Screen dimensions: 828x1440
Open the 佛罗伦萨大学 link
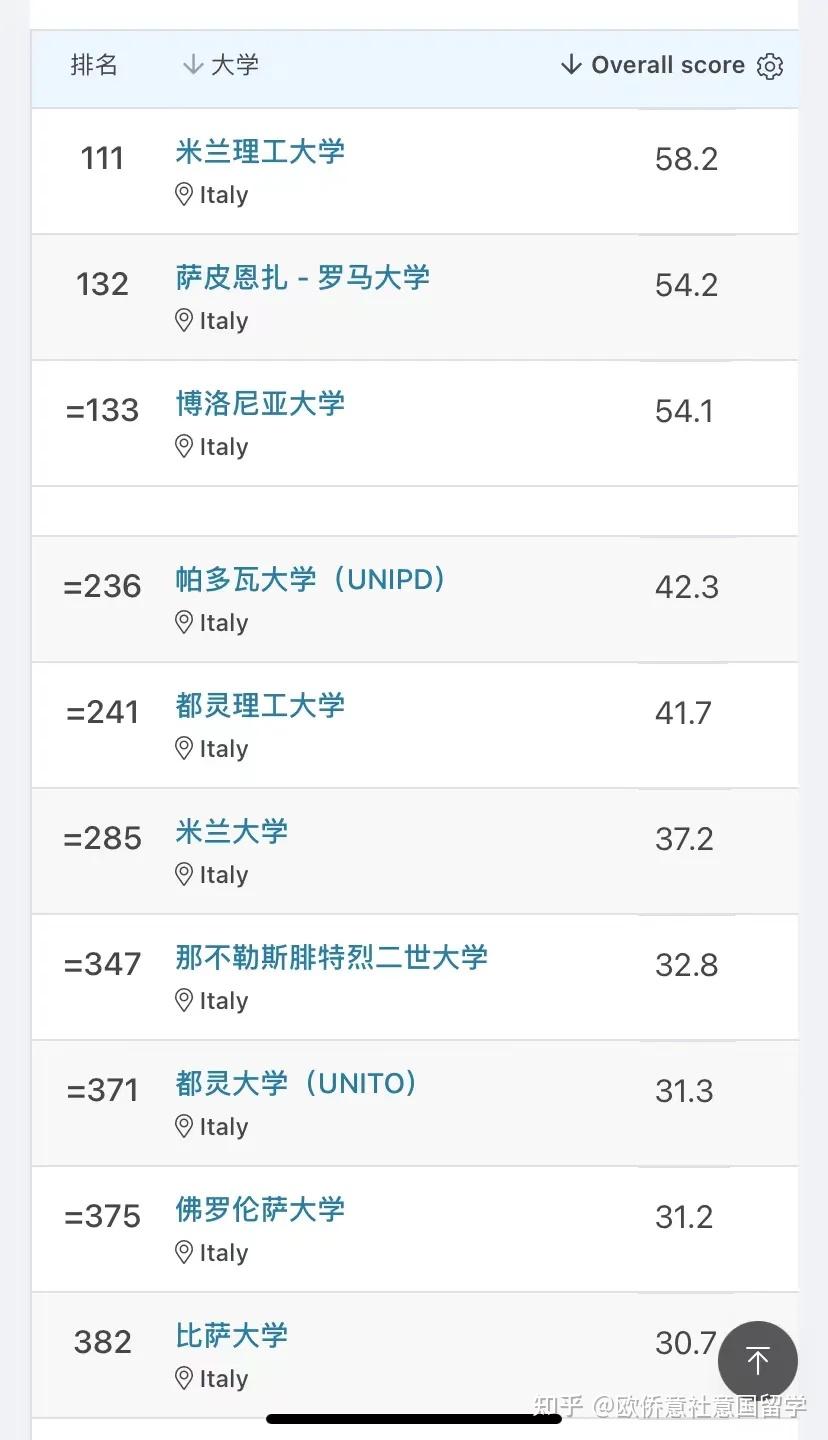(259, 1209)
